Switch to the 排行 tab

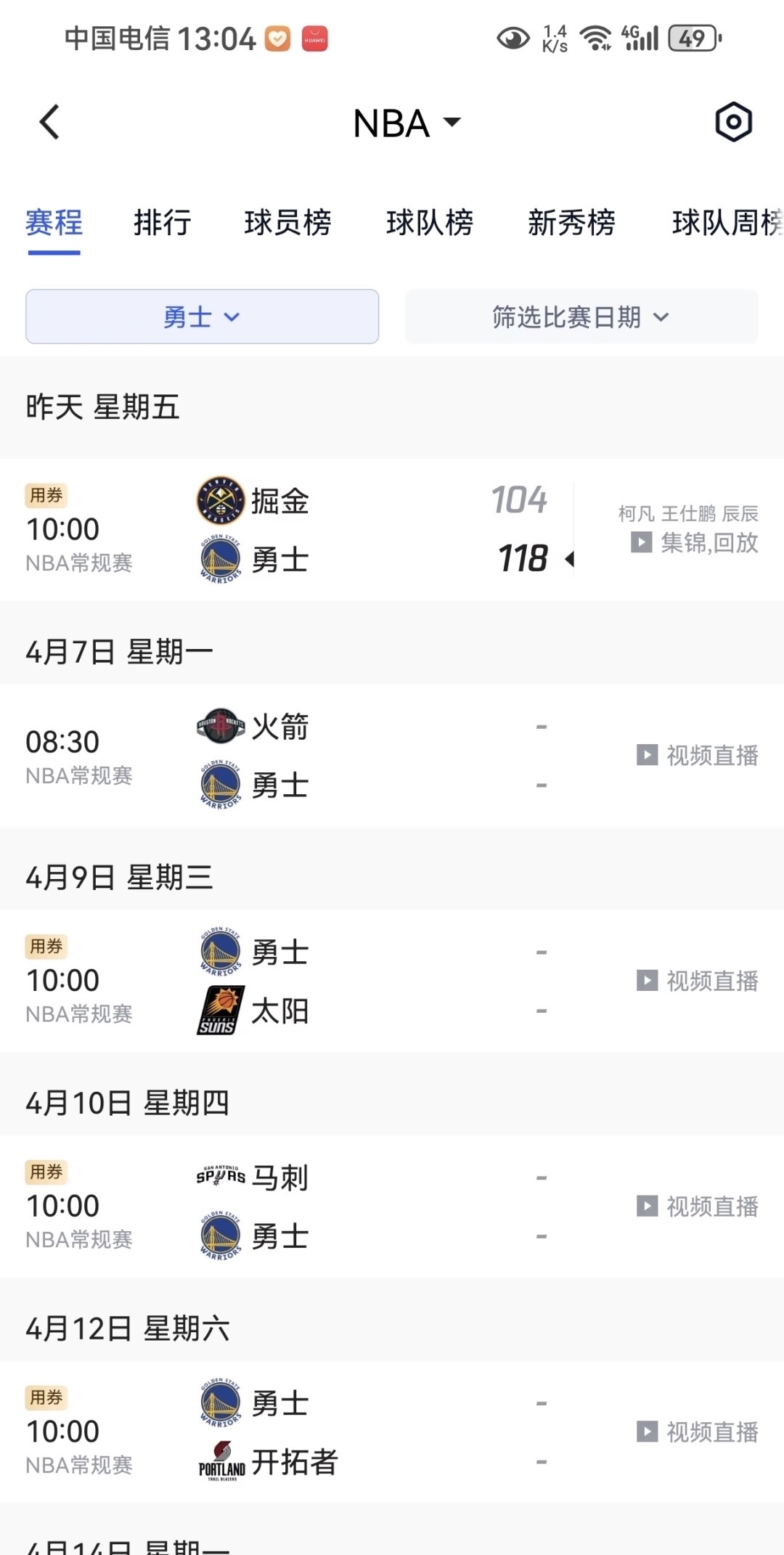(161, 224)
